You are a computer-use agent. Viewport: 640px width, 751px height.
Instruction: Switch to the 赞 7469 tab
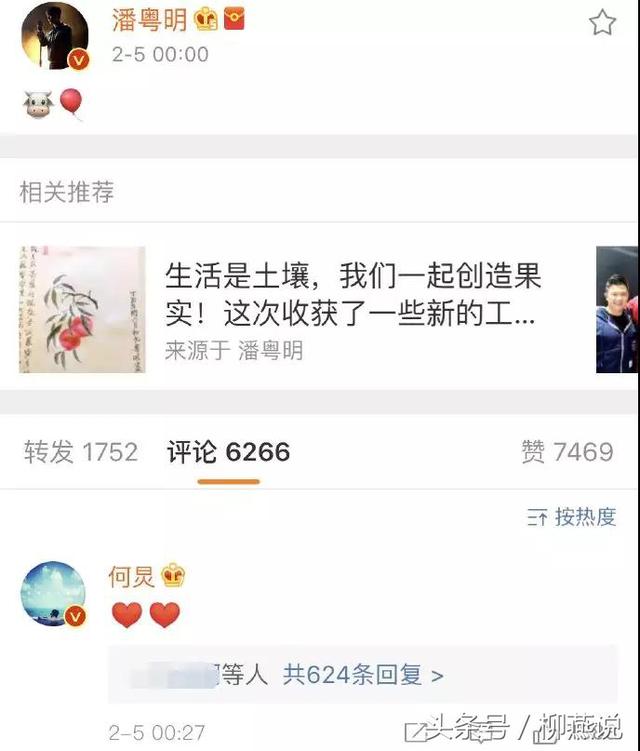566,452
